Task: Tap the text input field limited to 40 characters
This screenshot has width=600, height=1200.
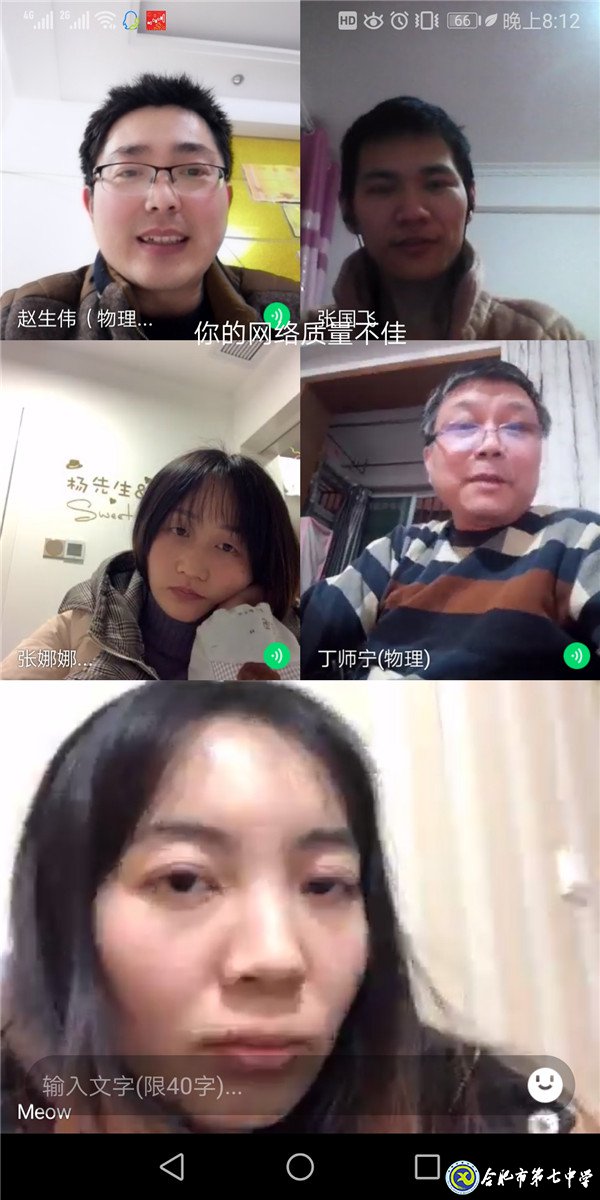Action: (270, 1086)
